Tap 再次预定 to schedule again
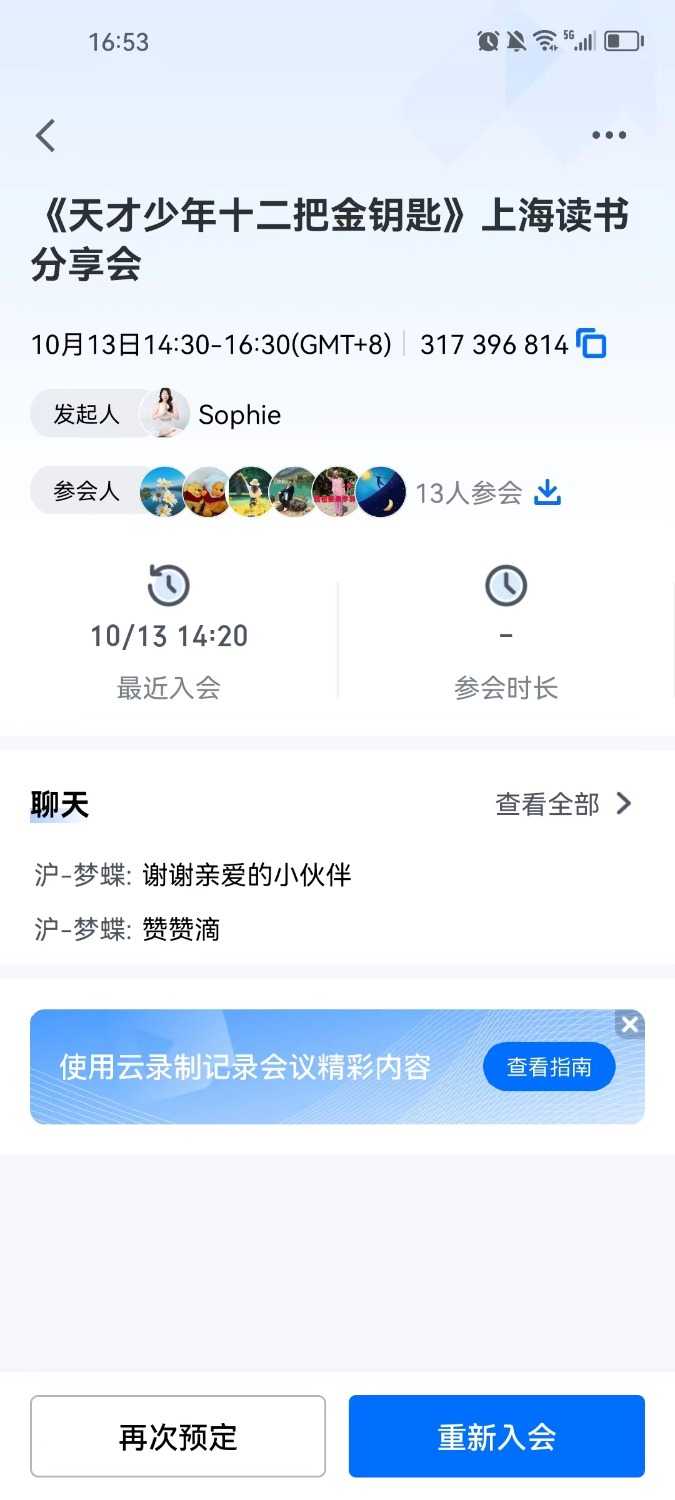 click(178, 1437)
